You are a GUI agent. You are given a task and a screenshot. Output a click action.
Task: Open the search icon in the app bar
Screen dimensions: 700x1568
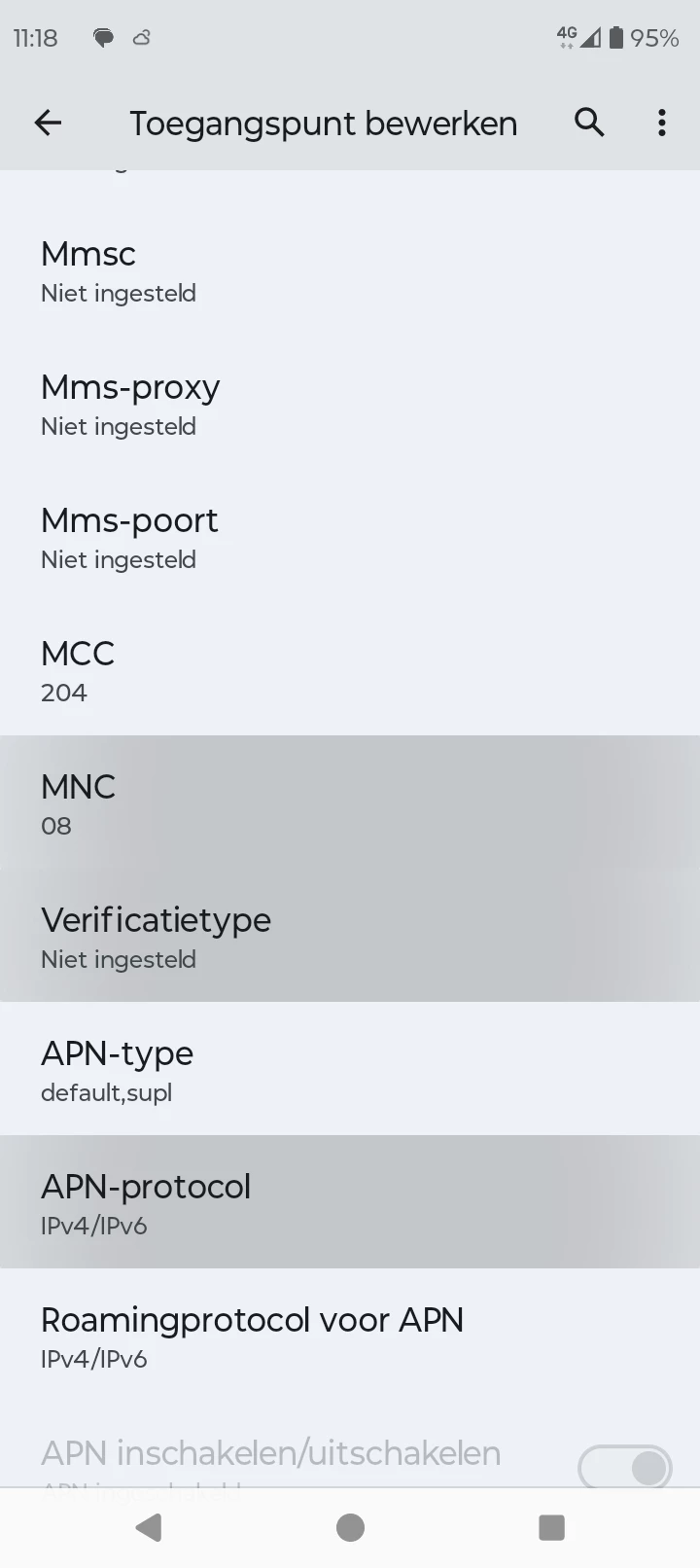point(589,123)
